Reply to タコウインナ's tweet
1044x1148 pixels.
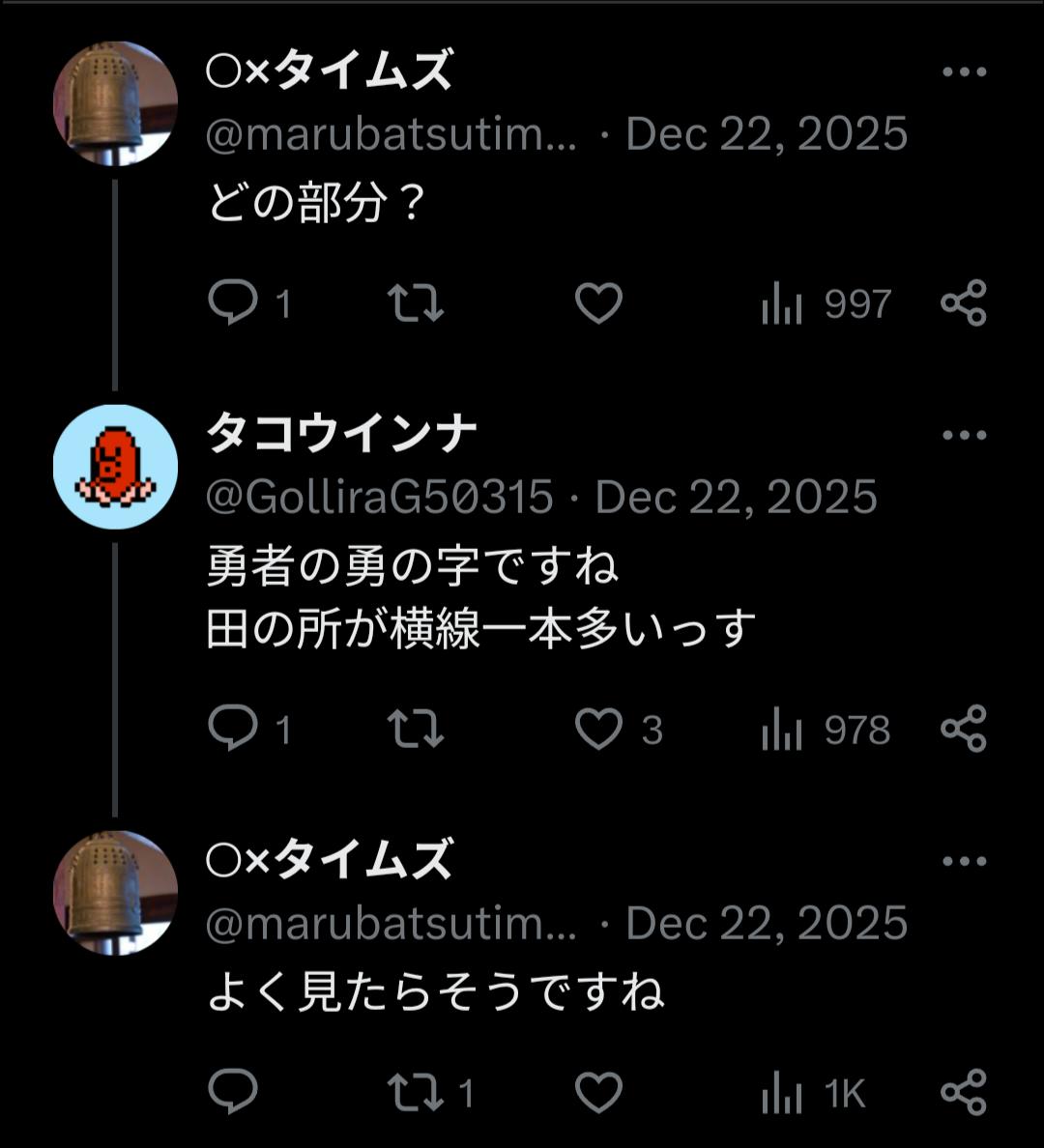[234, 730]
